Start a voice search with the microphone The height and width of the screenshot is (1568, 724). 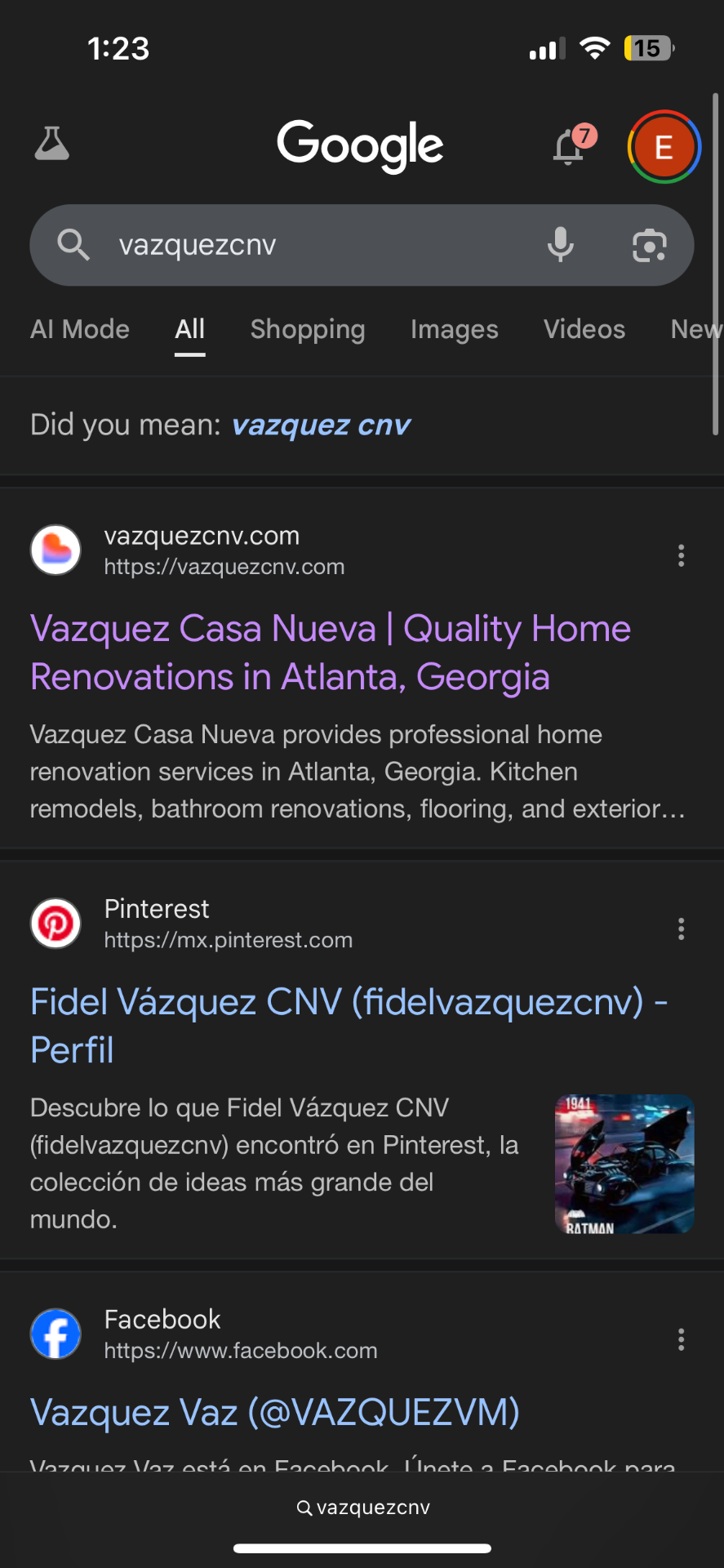560,245
